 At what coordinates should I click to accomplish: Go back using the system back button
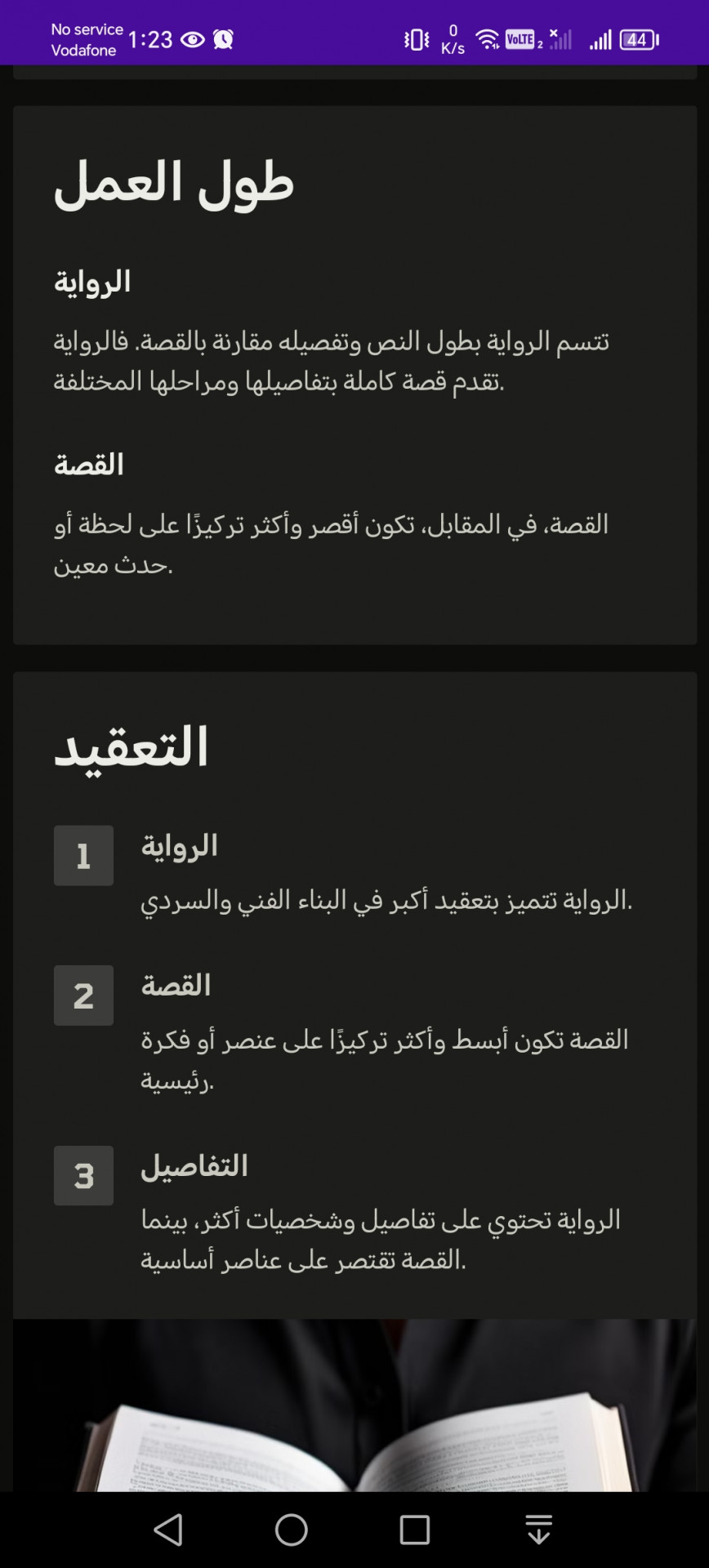[x=169, y=1530]
